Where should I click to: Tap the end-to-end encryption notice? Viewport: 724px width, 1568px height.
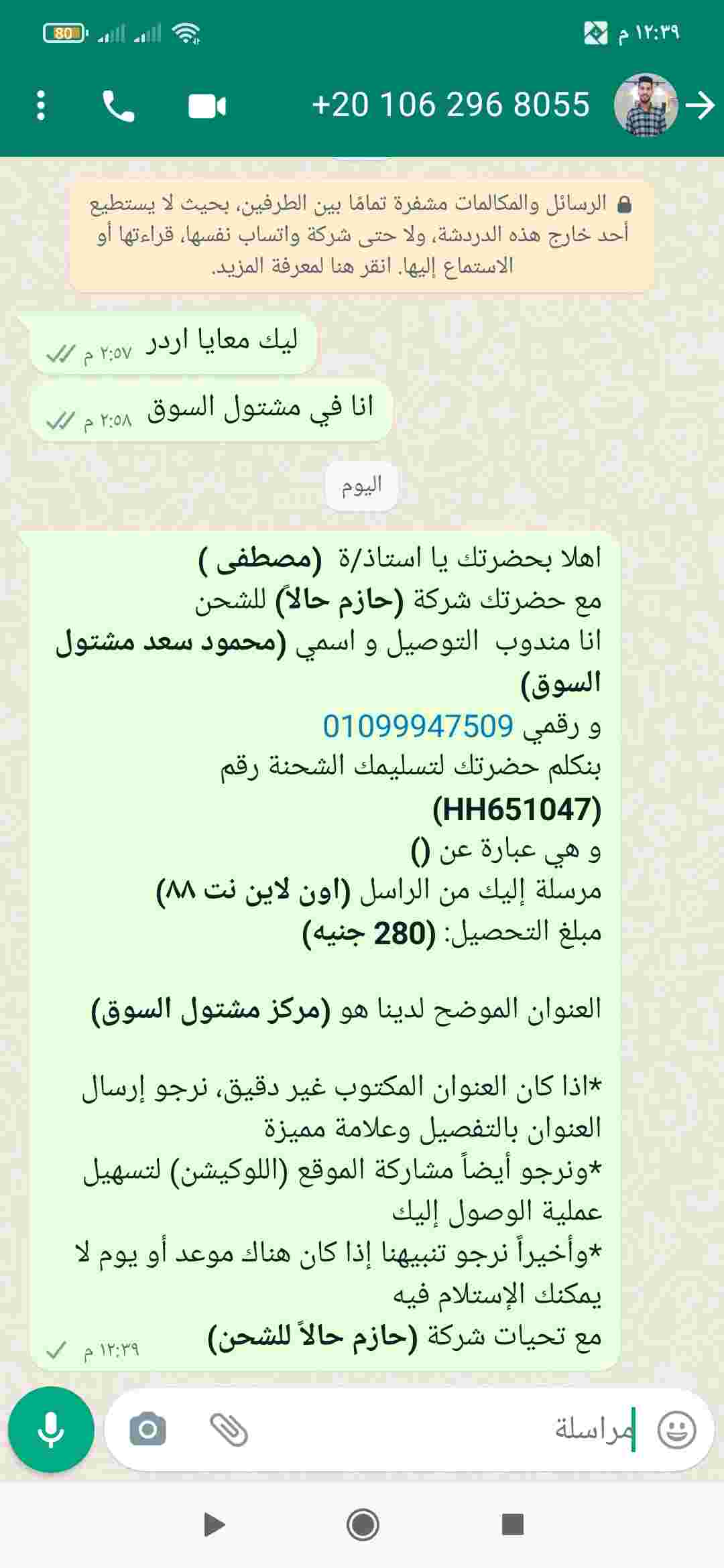(362, 235)
